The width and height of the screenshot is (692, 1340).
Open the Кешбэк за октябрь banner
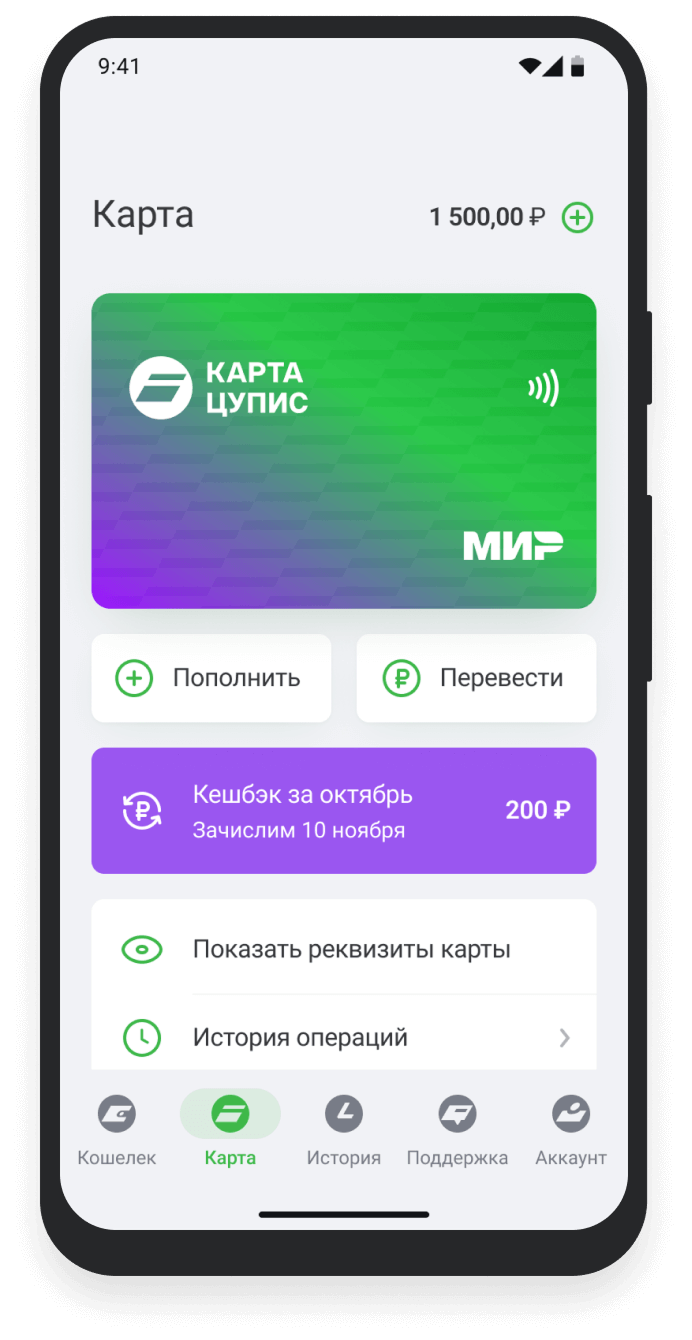[x=344, y=811]
